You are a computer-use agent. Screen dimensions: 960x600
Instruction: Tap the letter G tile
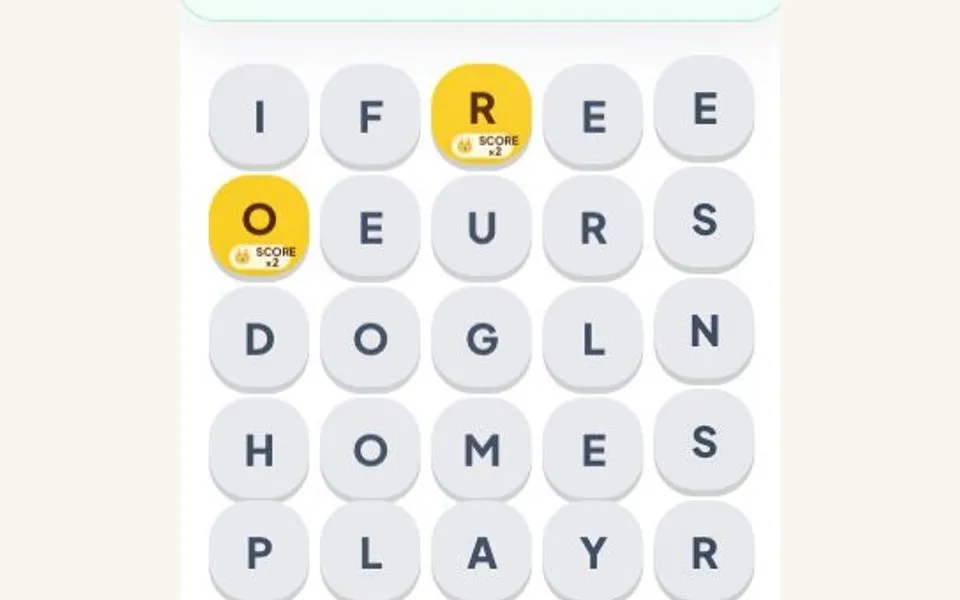click(x=482, y=339)
